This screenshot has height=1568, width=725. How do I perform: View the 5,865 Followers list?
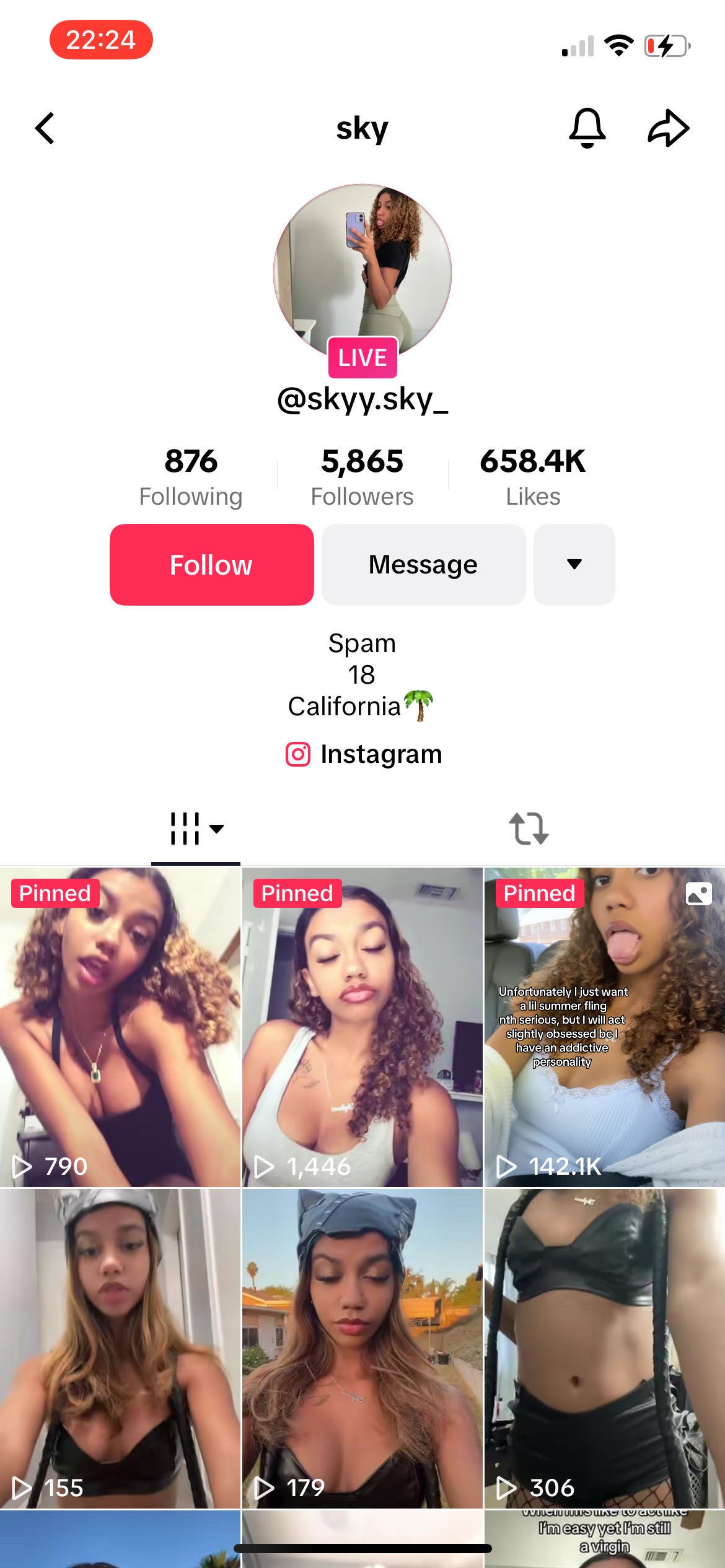pyautogui.click(x=362, y=477)
